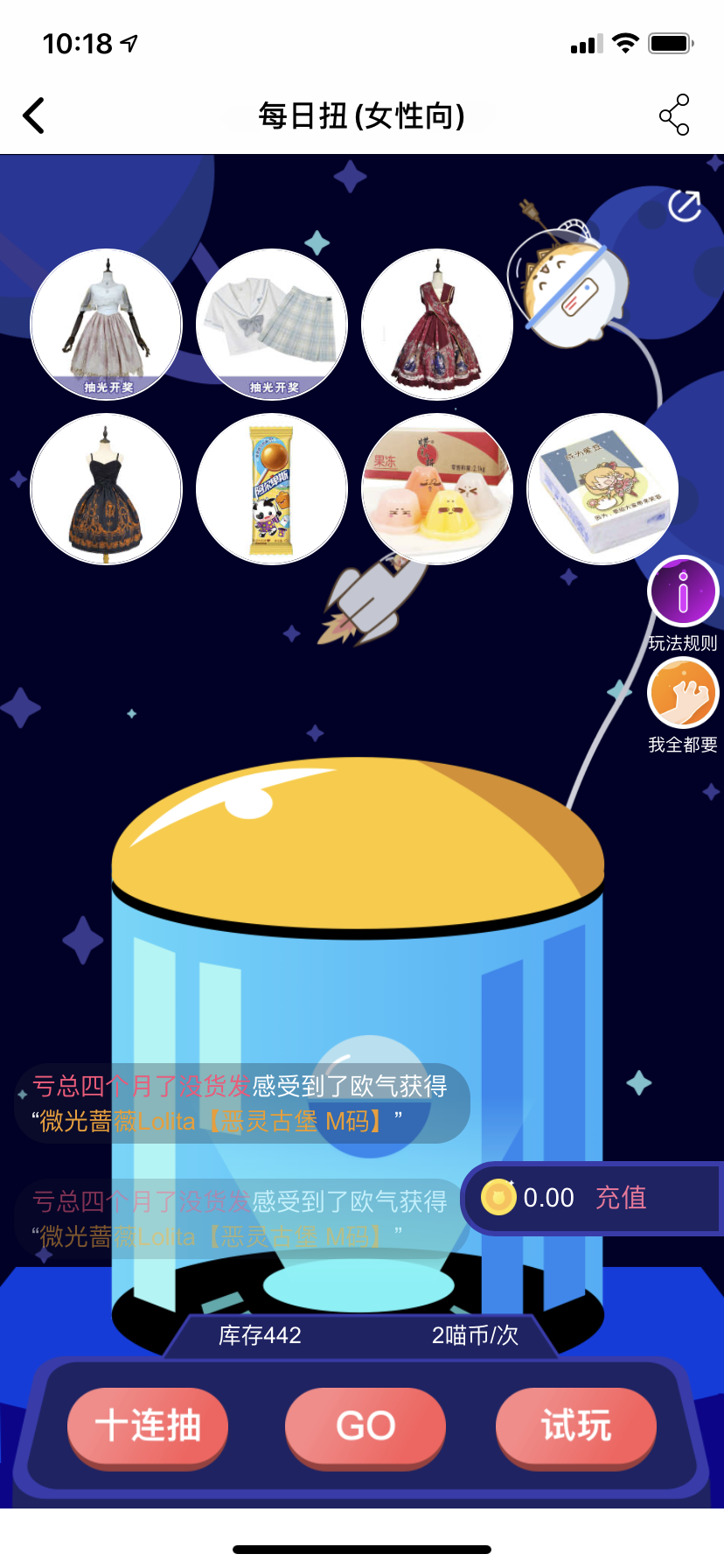Screen dimensions: 724x1568
Task: View the black and orange dress prize
Action: click(107, 489)
